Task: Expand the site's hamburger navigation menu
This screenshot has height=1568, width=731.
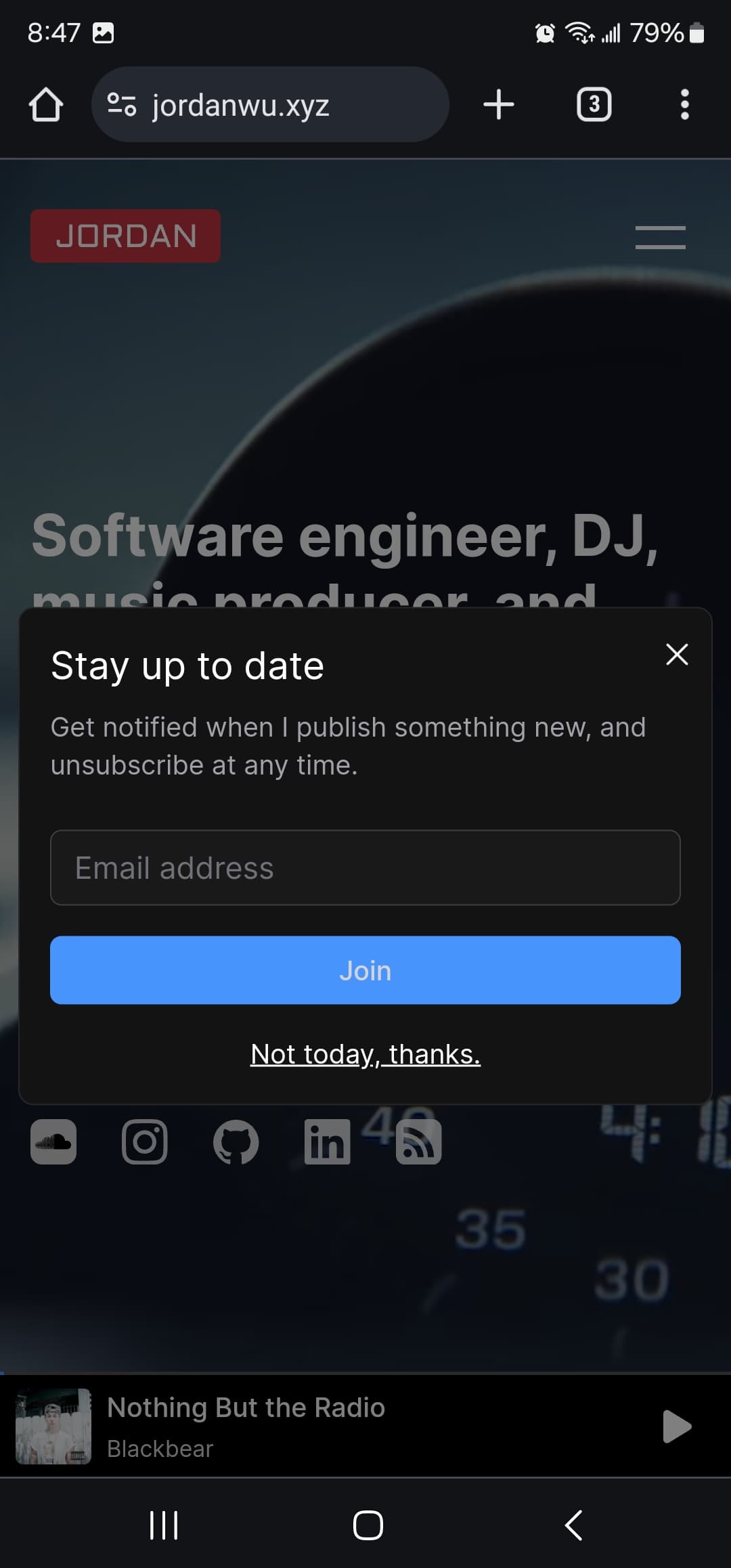Action: point(660,237)
